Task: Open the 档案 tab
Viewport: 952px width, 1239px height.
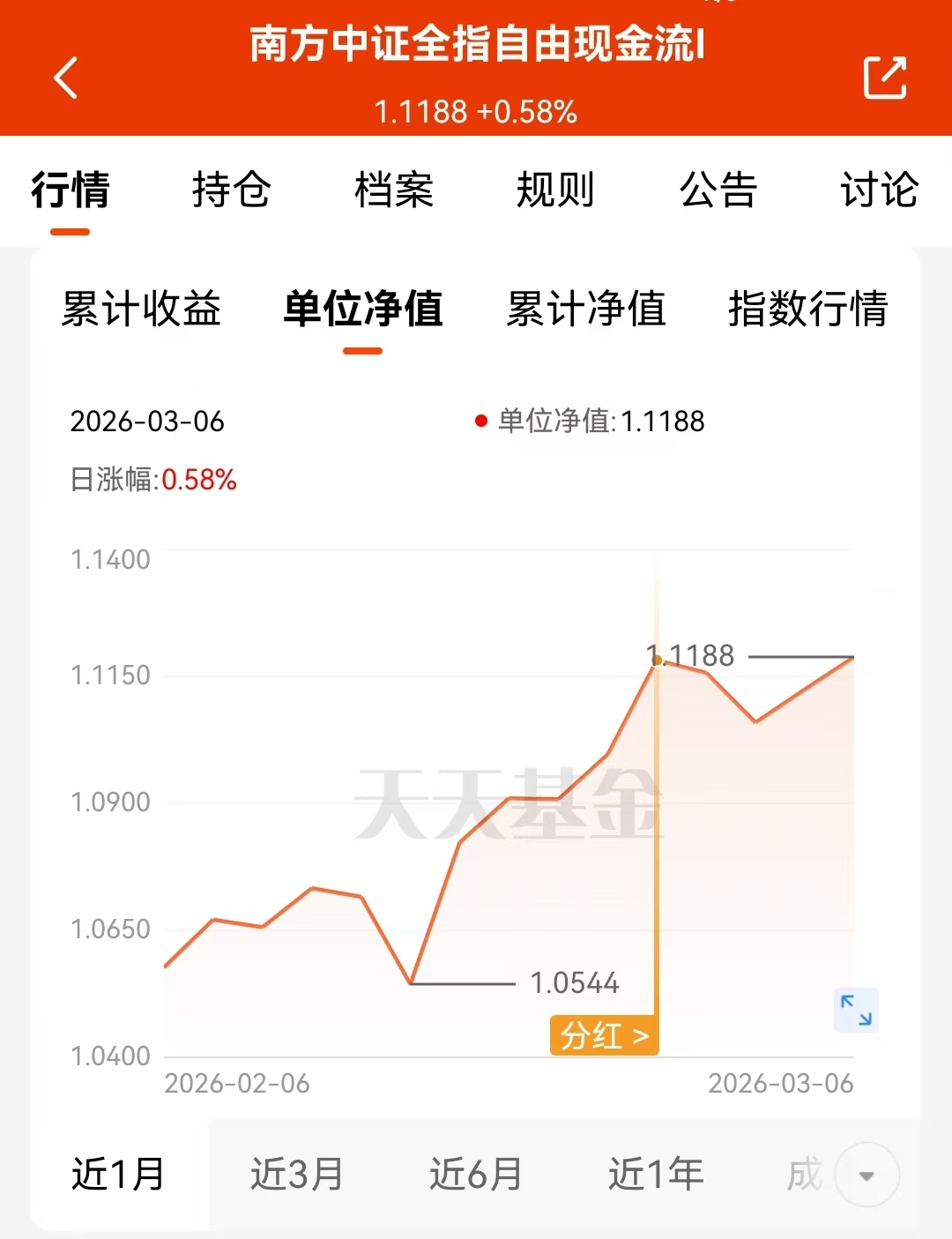Action: (394, 190)
